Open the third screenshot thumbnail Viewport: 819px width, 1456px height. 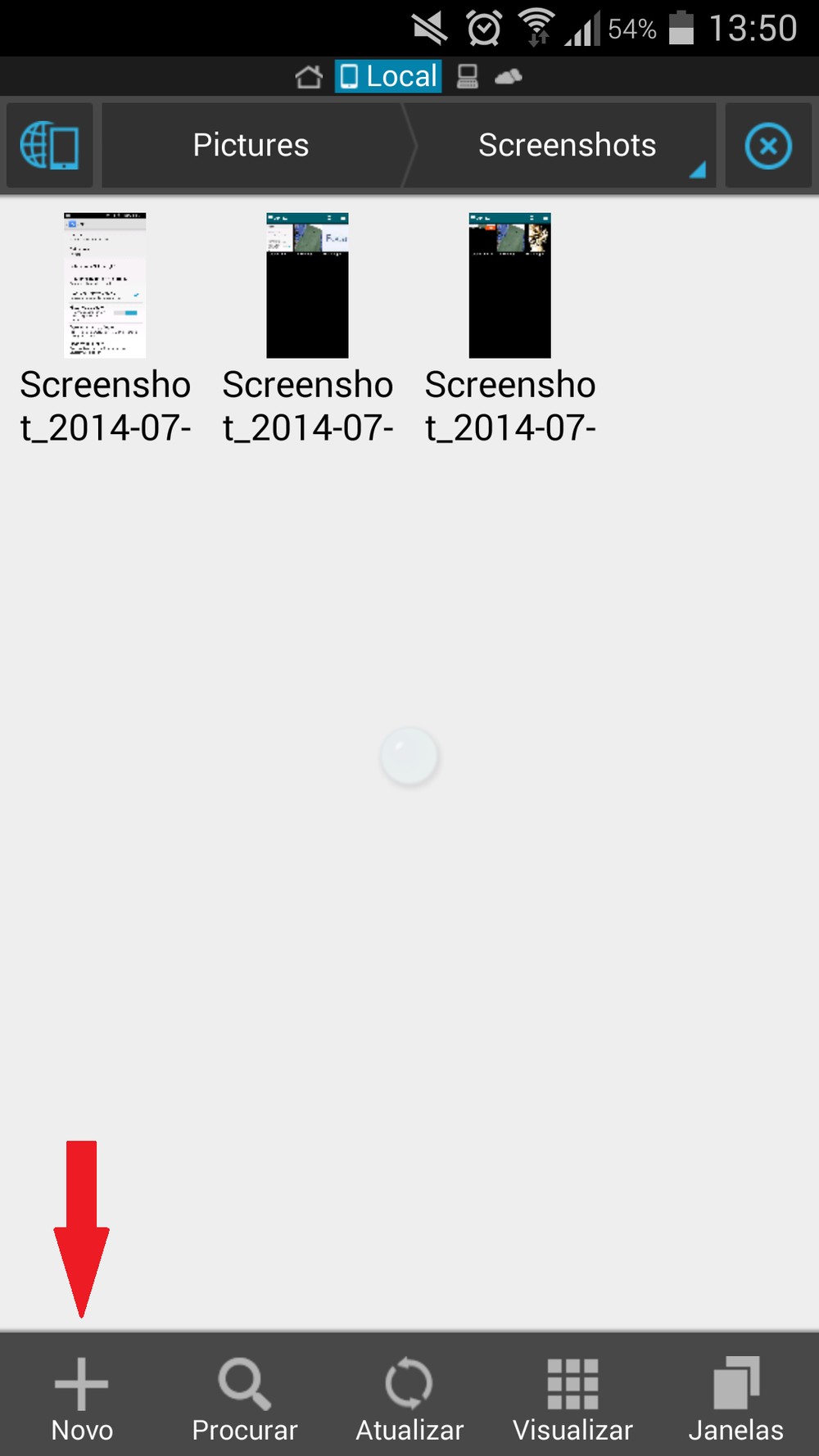(509, 285)
